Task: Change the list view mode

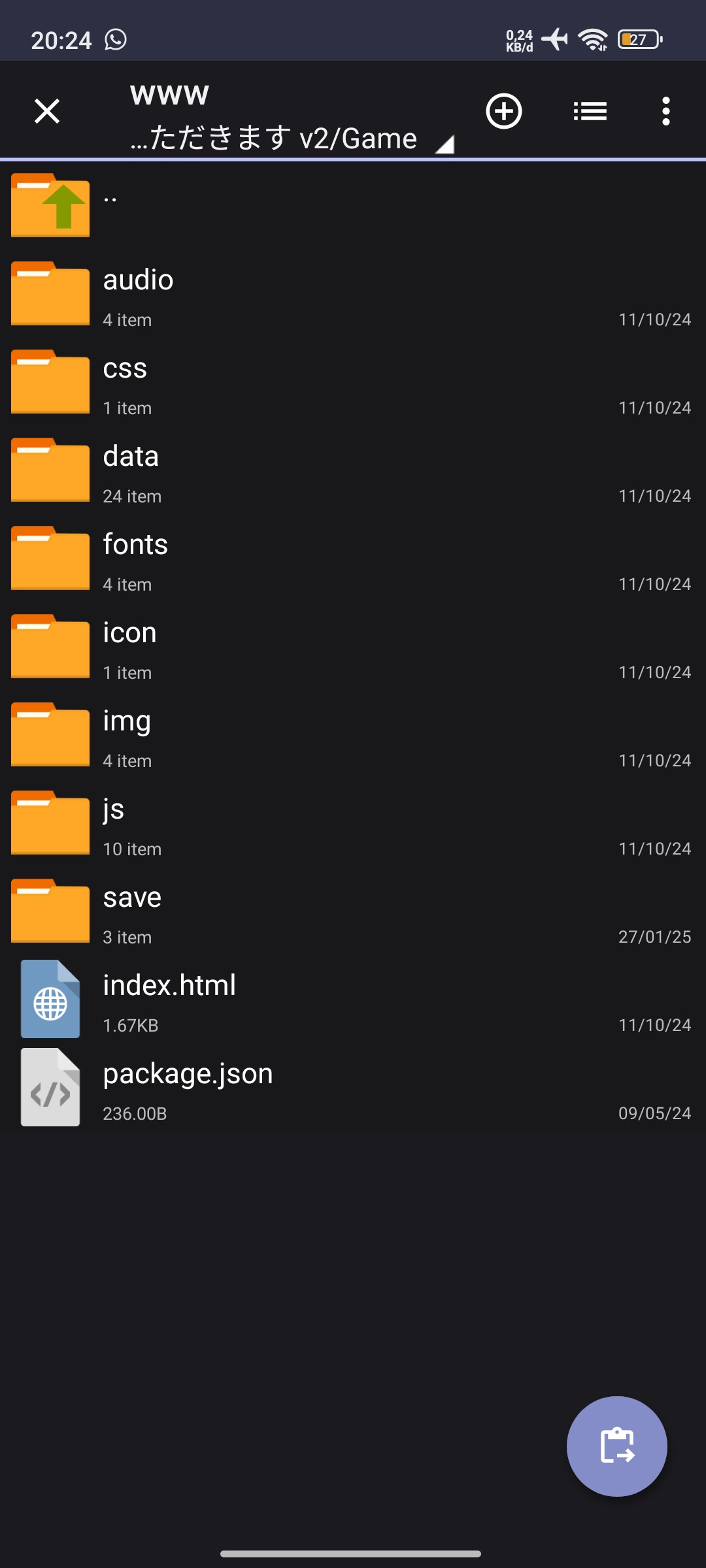Action: tap(590, 111)
